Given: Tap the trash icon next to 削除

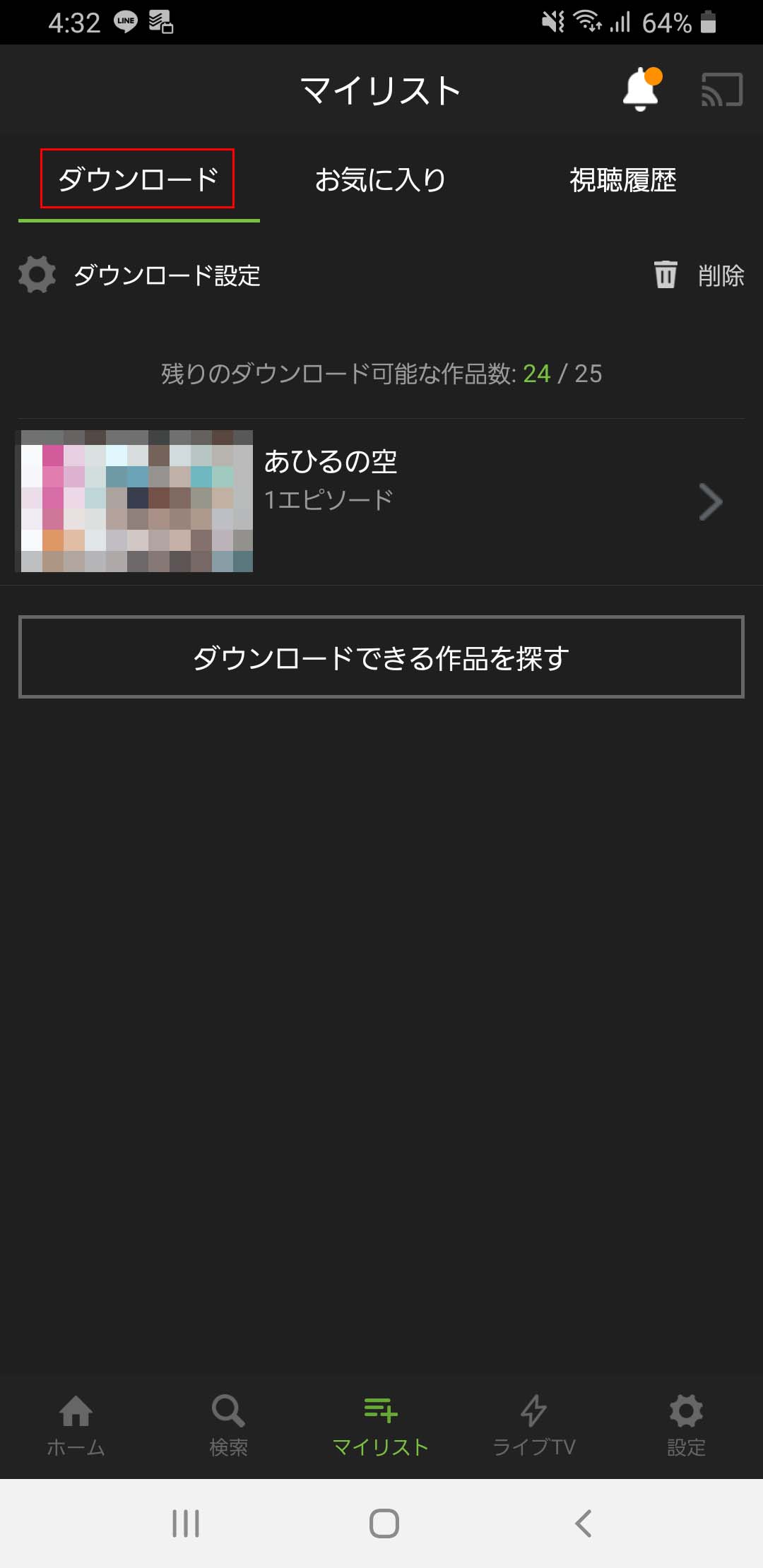Looking at the screenshot, I should tap(665, 275).
